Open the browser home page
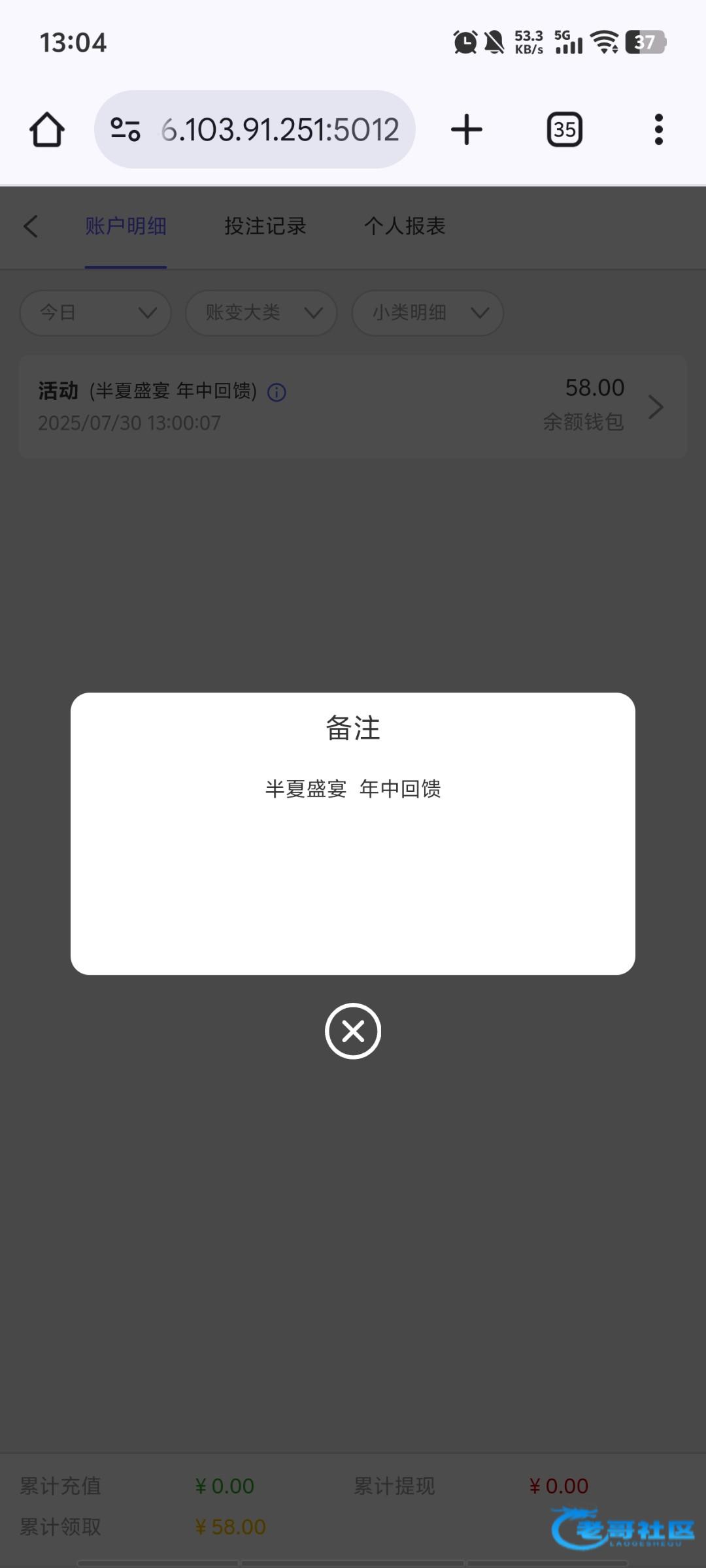The width and height of the screenshot is (706, 1568). pyautogui.click(x=47, y=129)
